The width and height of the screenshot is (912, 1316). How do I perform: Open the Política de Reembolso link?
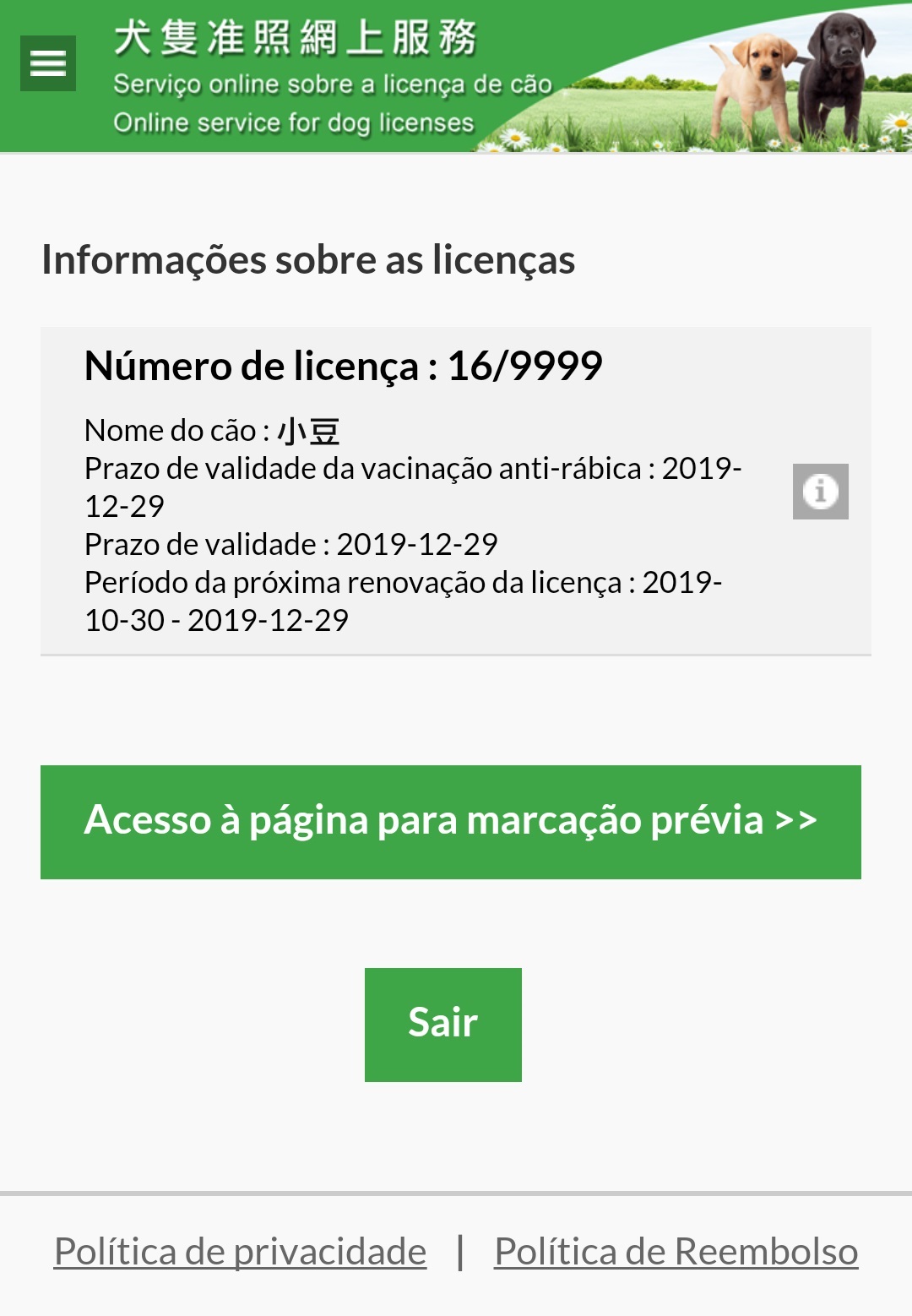tap(676, 1252)
